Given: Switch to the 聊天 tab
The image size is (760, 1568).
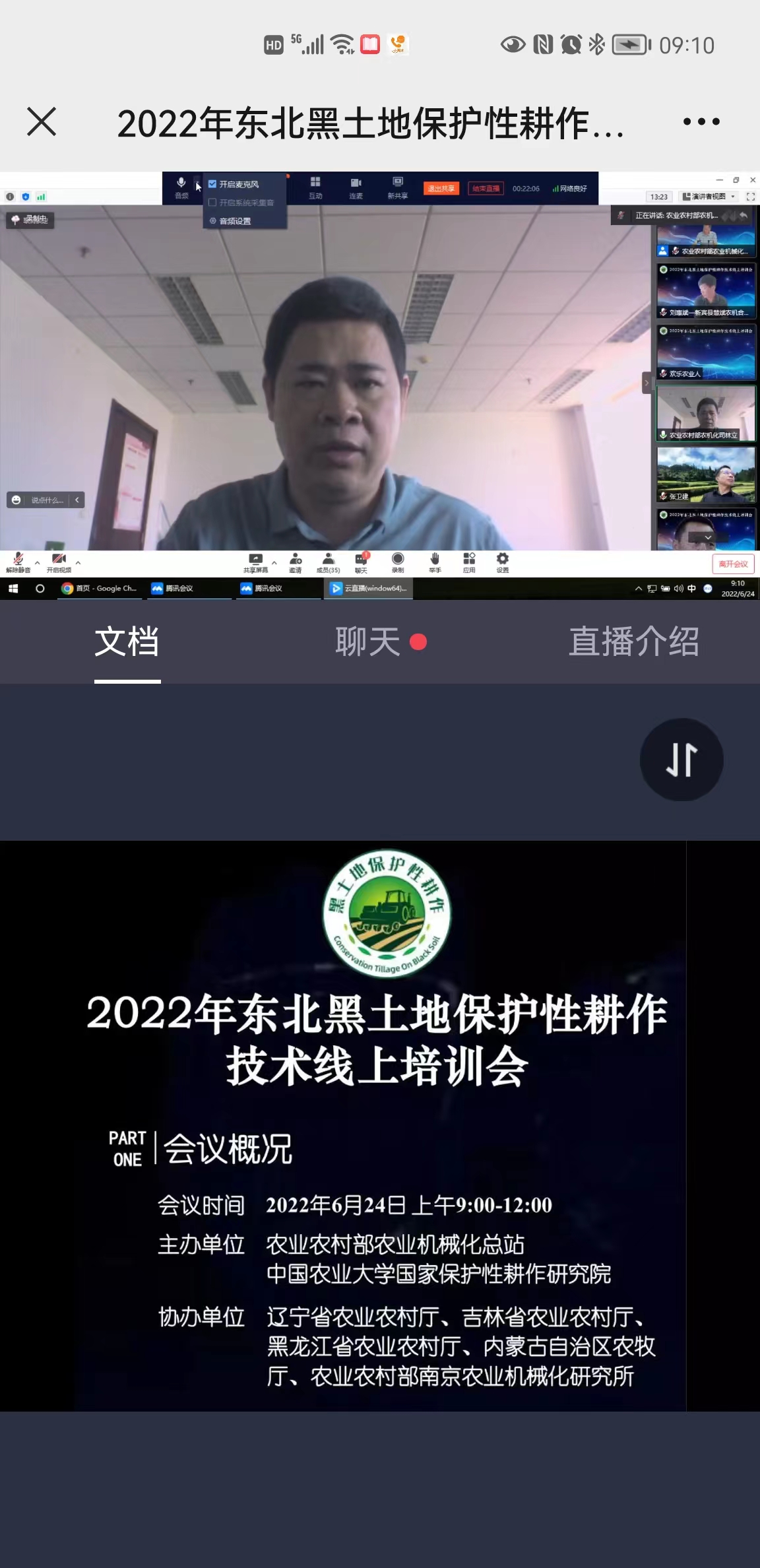Looking at the screenshot, I should pos(368,642).
